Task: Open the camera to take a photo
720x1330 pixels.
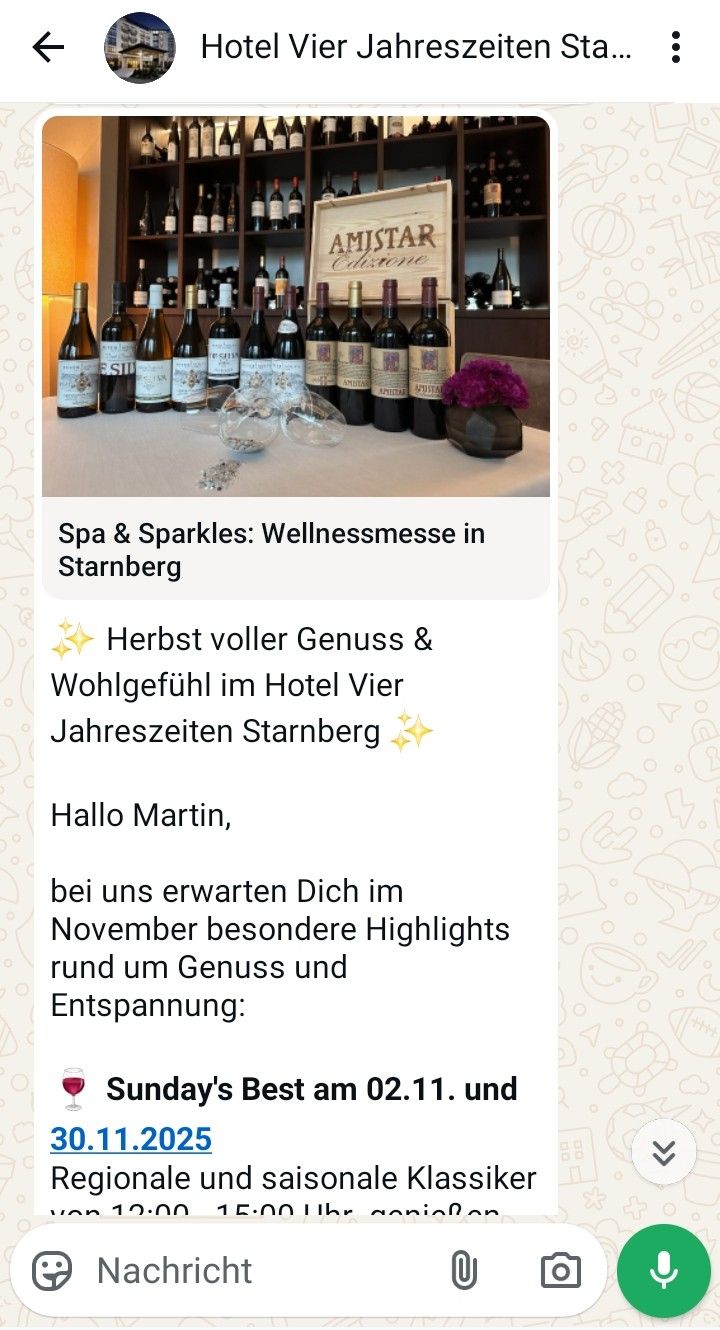Action: 560,1271
